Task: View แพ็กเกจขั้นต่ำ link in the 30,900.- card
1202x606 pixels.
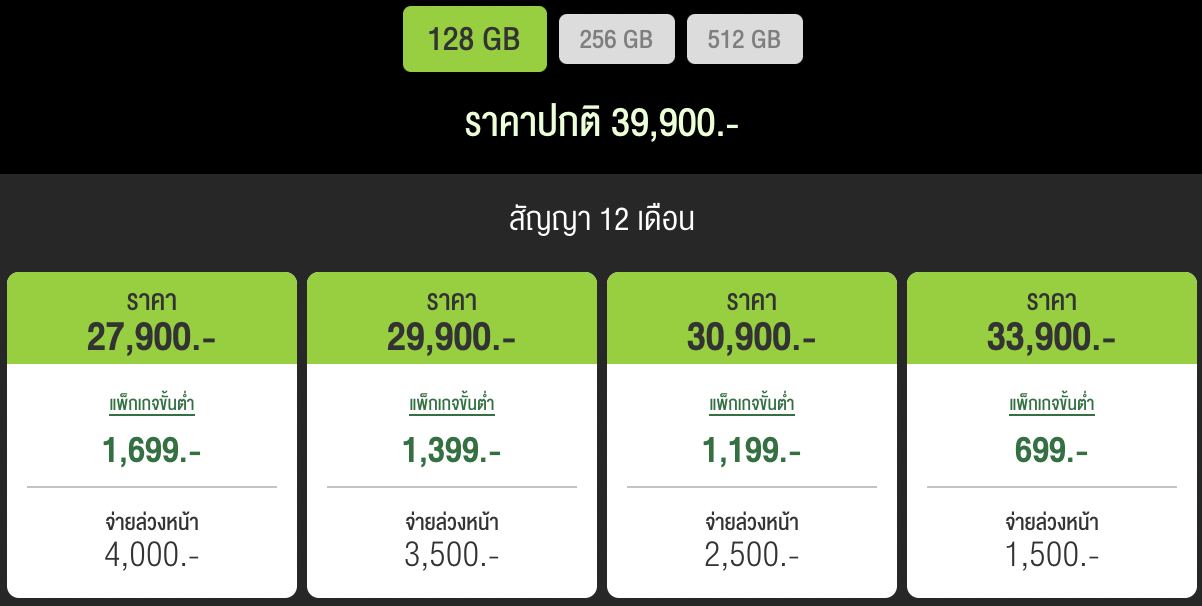Action: (752, 405)
